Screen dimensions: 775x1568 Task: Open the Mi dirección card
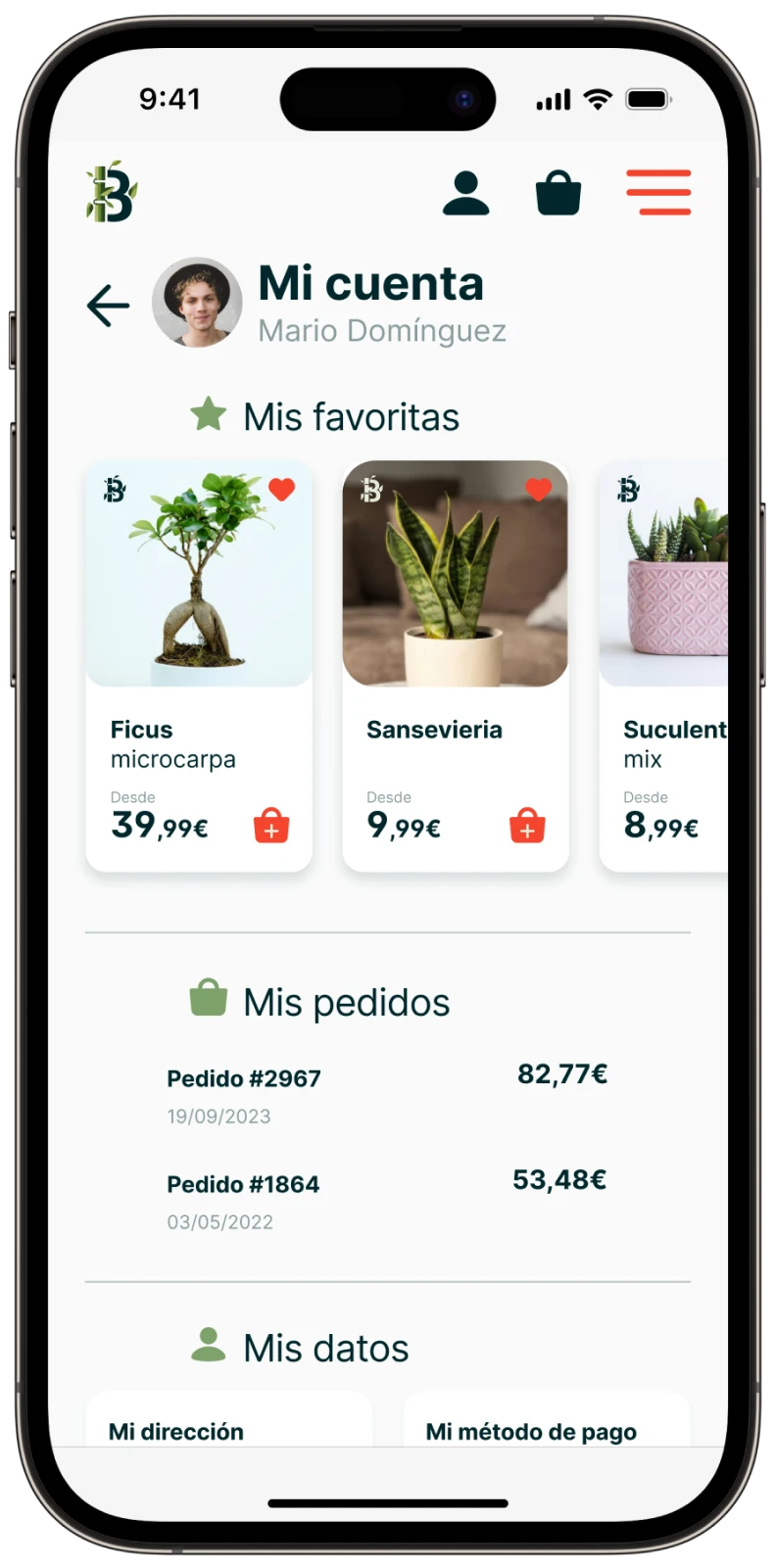[228, 1419]
